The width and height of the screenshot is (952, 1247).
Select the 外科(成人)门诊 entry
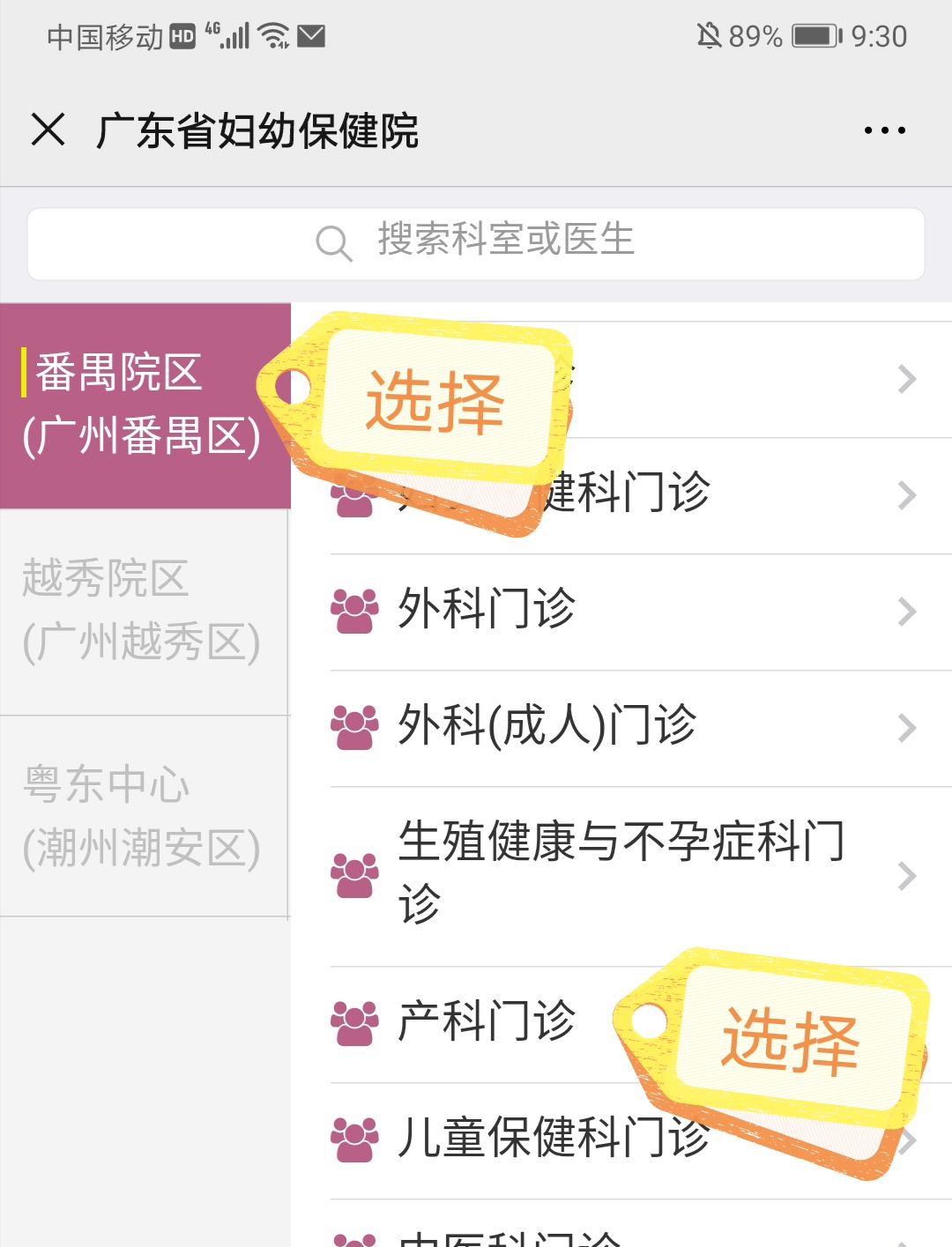[x=547, y=726]
